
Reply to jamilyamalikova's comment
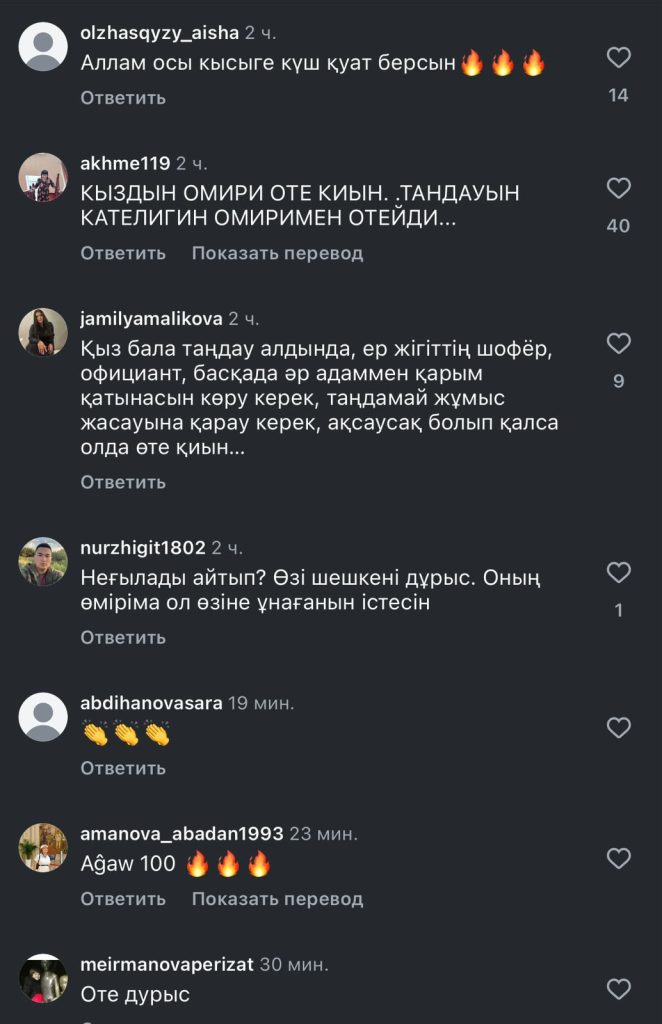point(123,483)
